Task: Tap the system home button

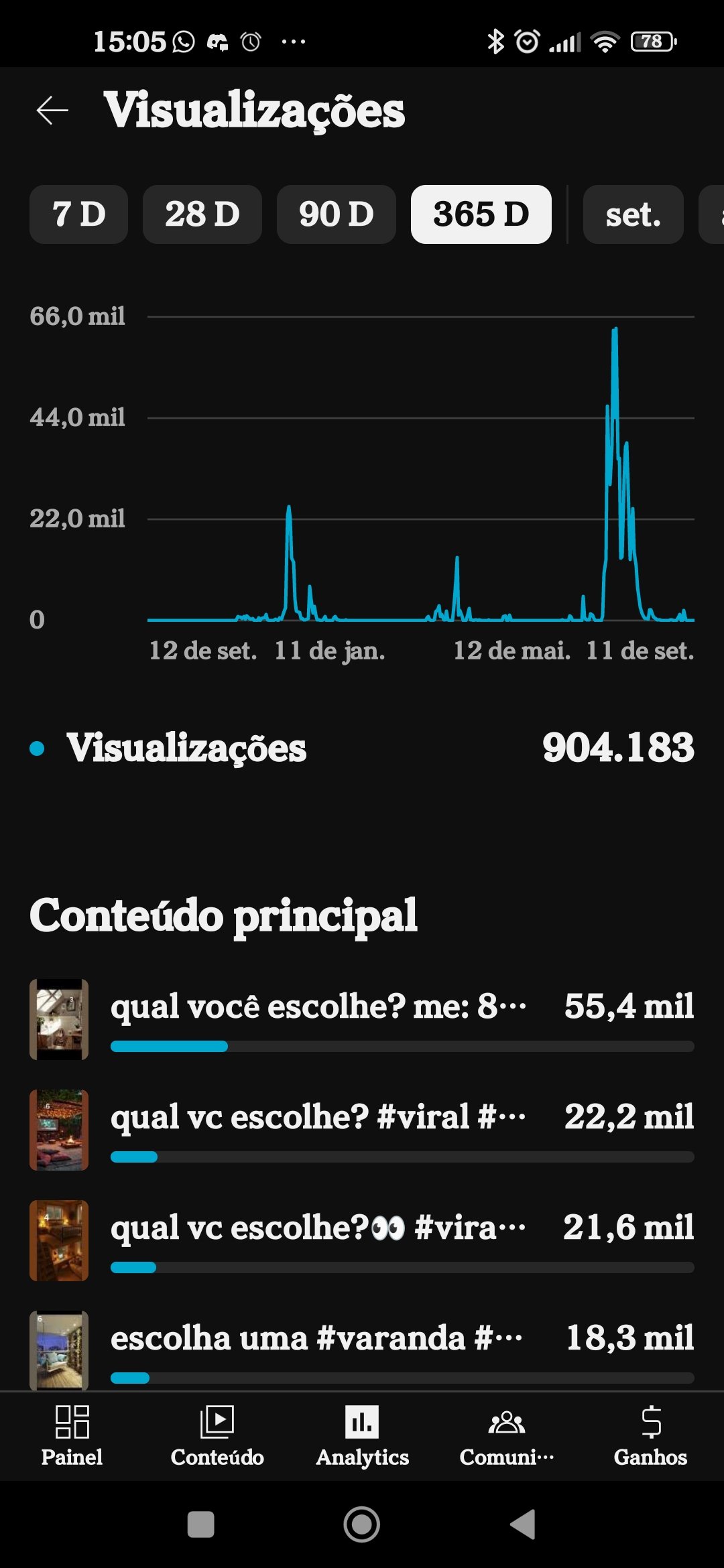Action: click(362, 1524)
